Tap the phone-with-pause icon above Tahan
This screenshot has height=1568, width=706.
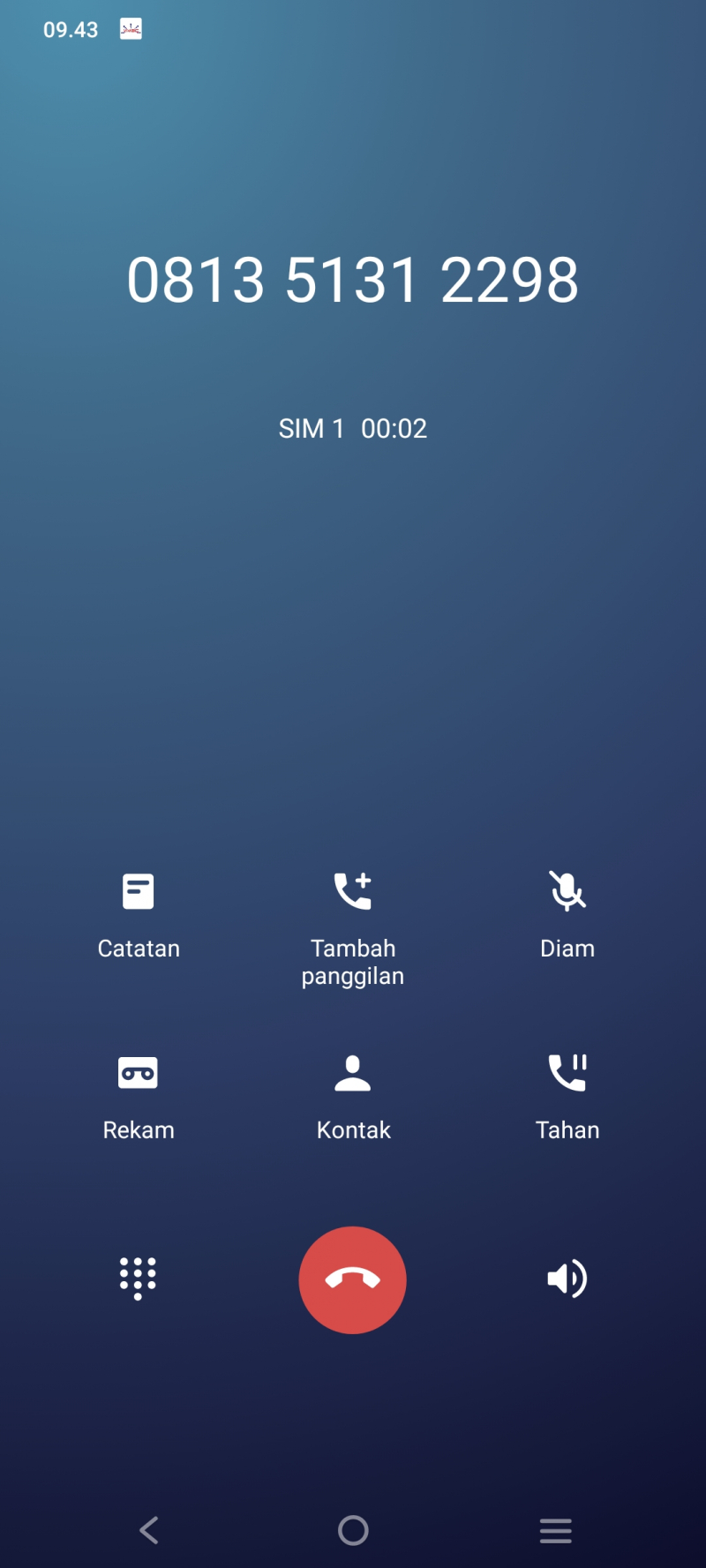pyautogui.click(x=567, y=1071)
